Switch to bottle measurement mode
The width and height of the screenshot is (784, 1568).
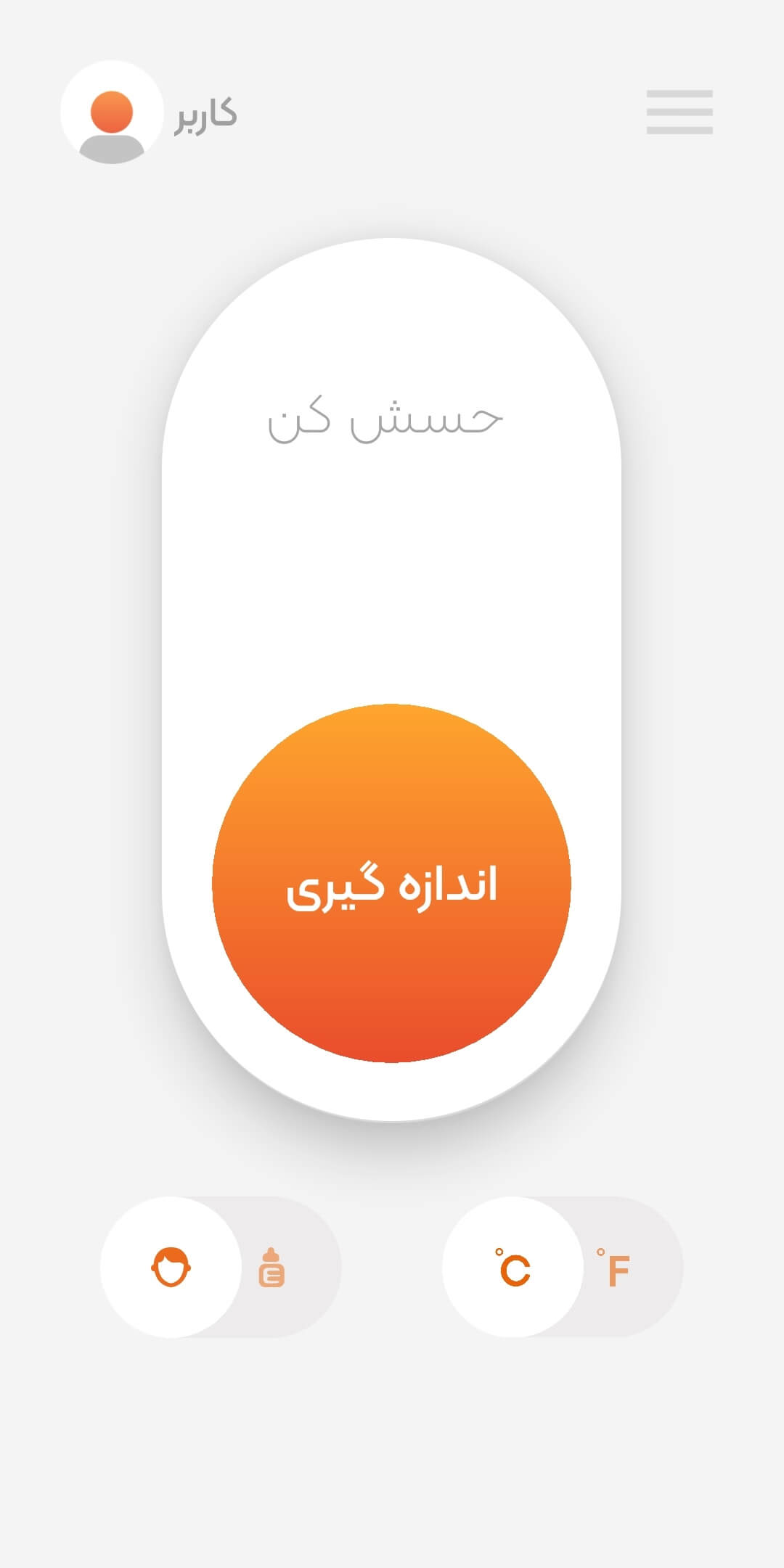coord(272,1268)
